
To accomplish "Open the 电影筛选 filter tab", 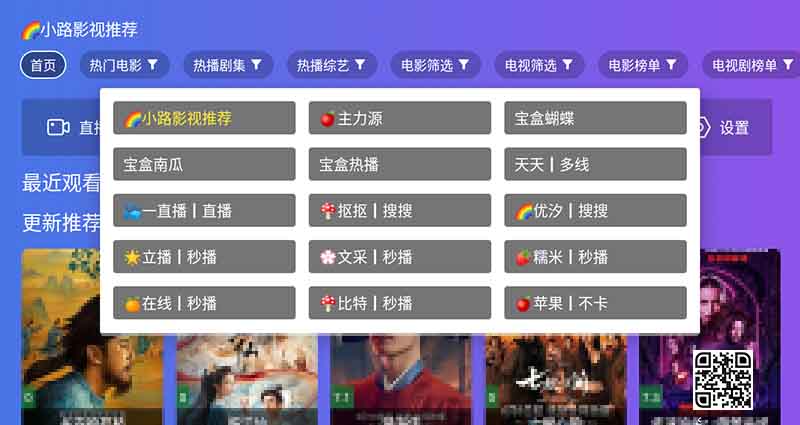I will 436,65.
